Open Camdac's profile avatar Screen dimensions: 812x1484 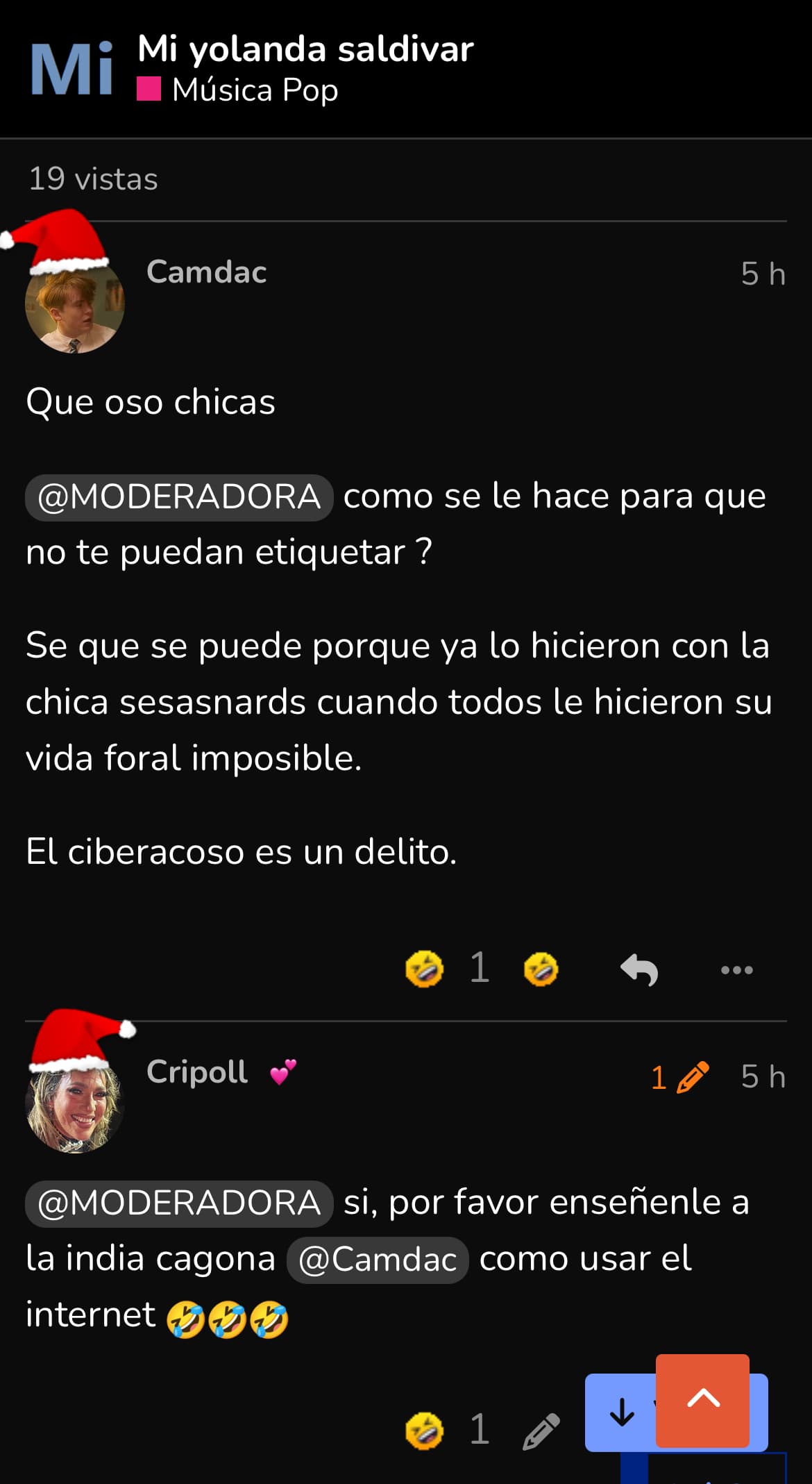(75, 303)
